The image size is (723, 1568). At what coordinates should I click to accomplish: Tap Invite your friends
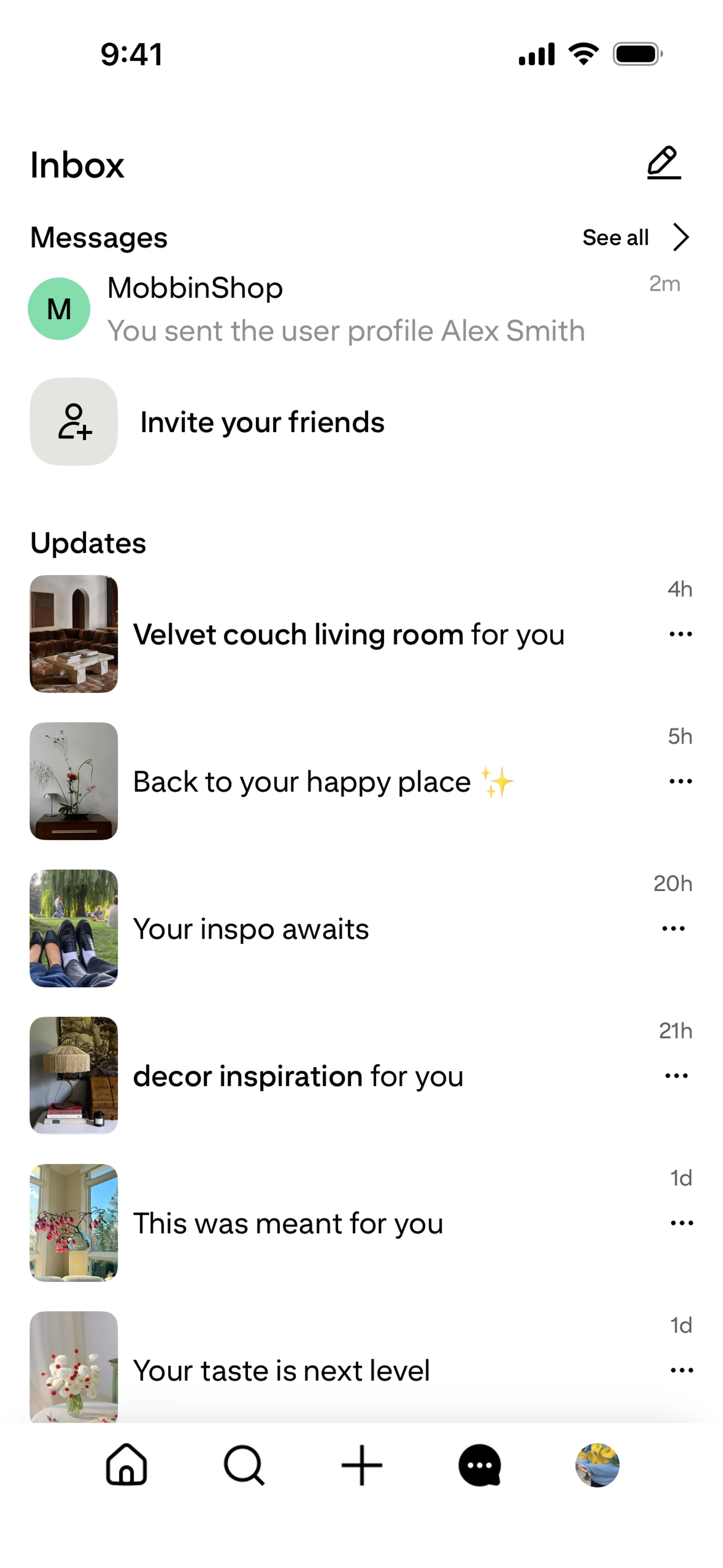(262, 422)
